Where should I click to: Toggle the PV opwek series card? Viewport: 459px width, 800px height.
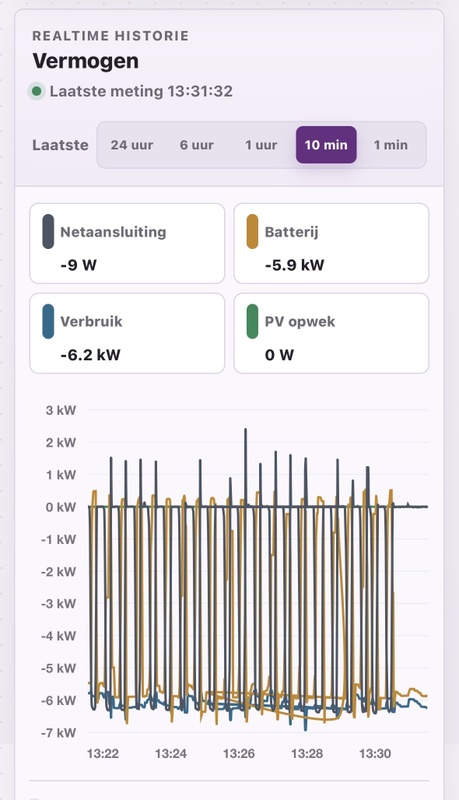331,333
